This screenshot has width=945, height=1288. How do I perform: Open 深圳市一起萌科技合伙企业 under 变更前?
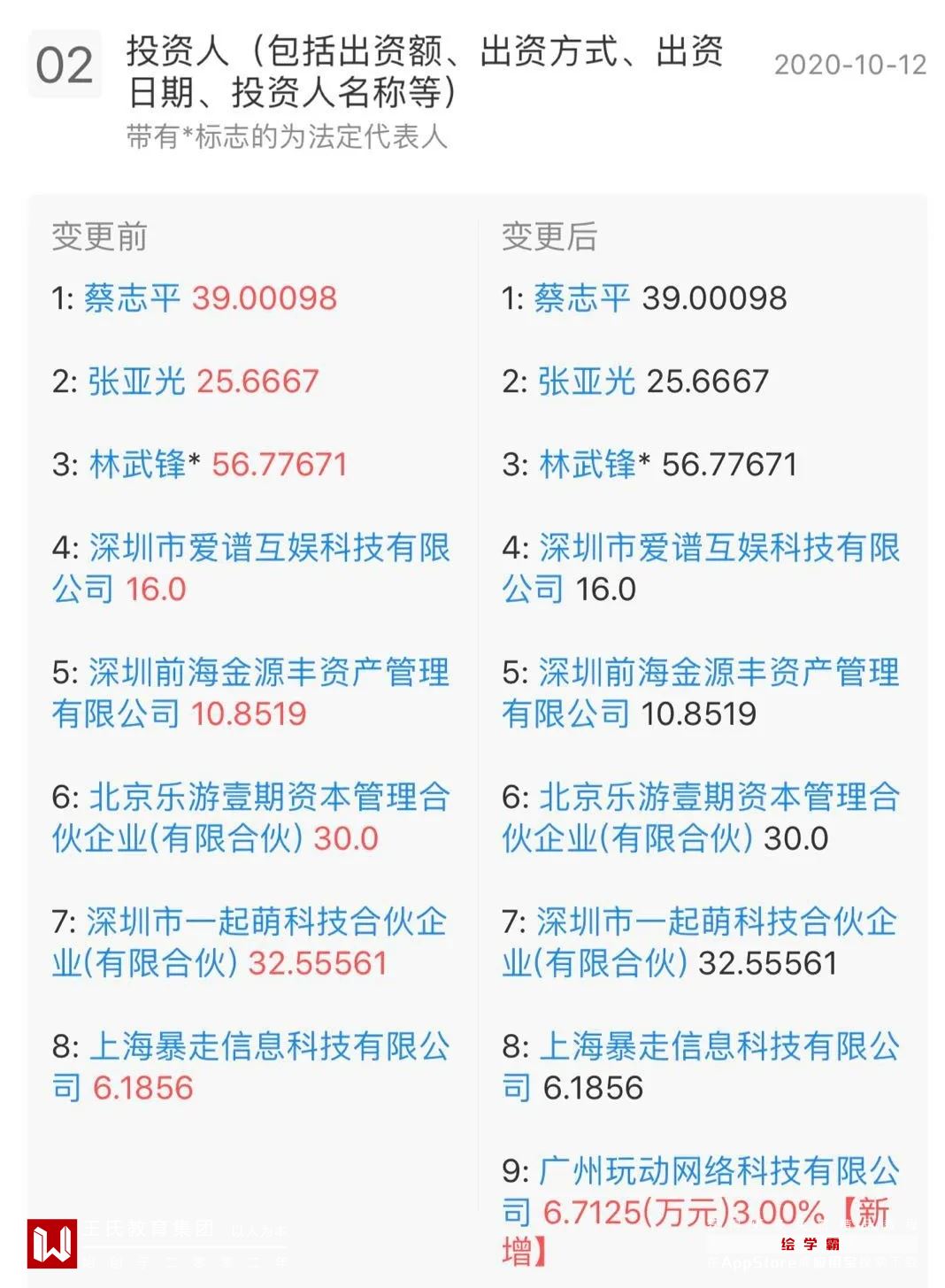tap(265, 922)
